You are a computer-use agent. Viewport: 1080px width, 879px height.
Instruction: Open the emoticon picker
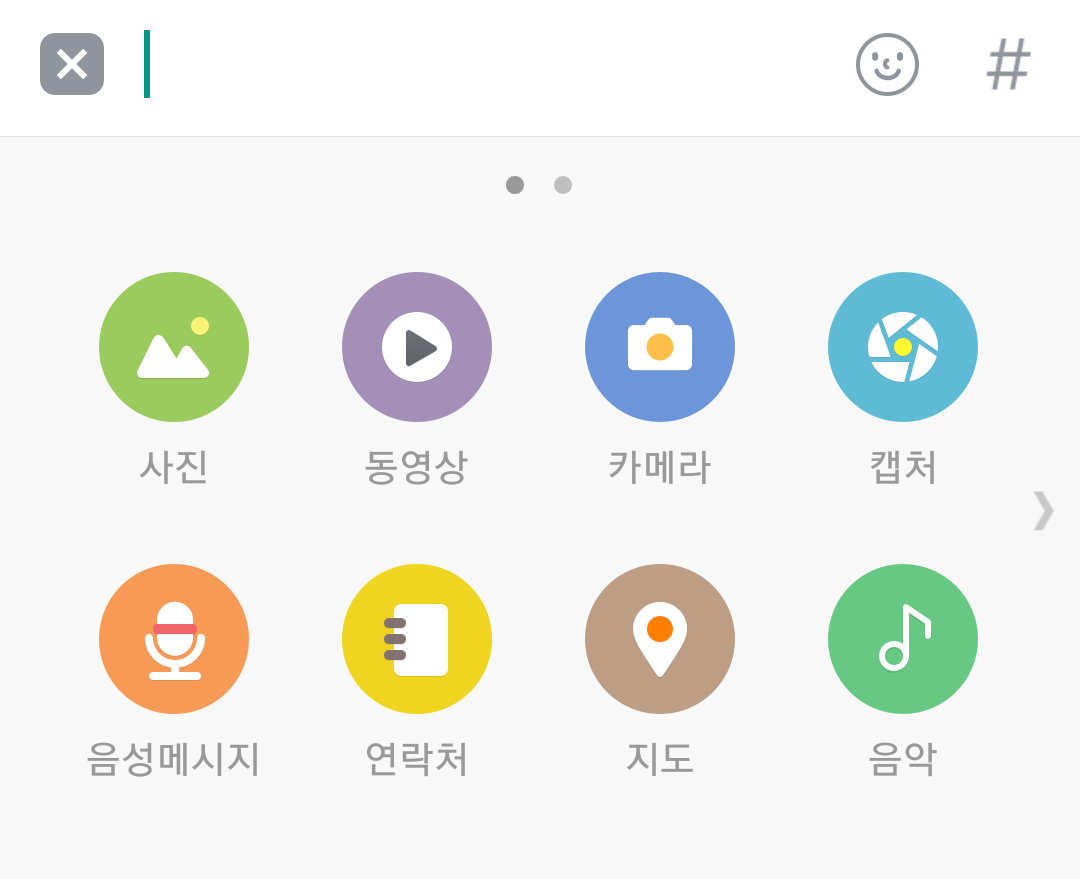tap(887, 65)
